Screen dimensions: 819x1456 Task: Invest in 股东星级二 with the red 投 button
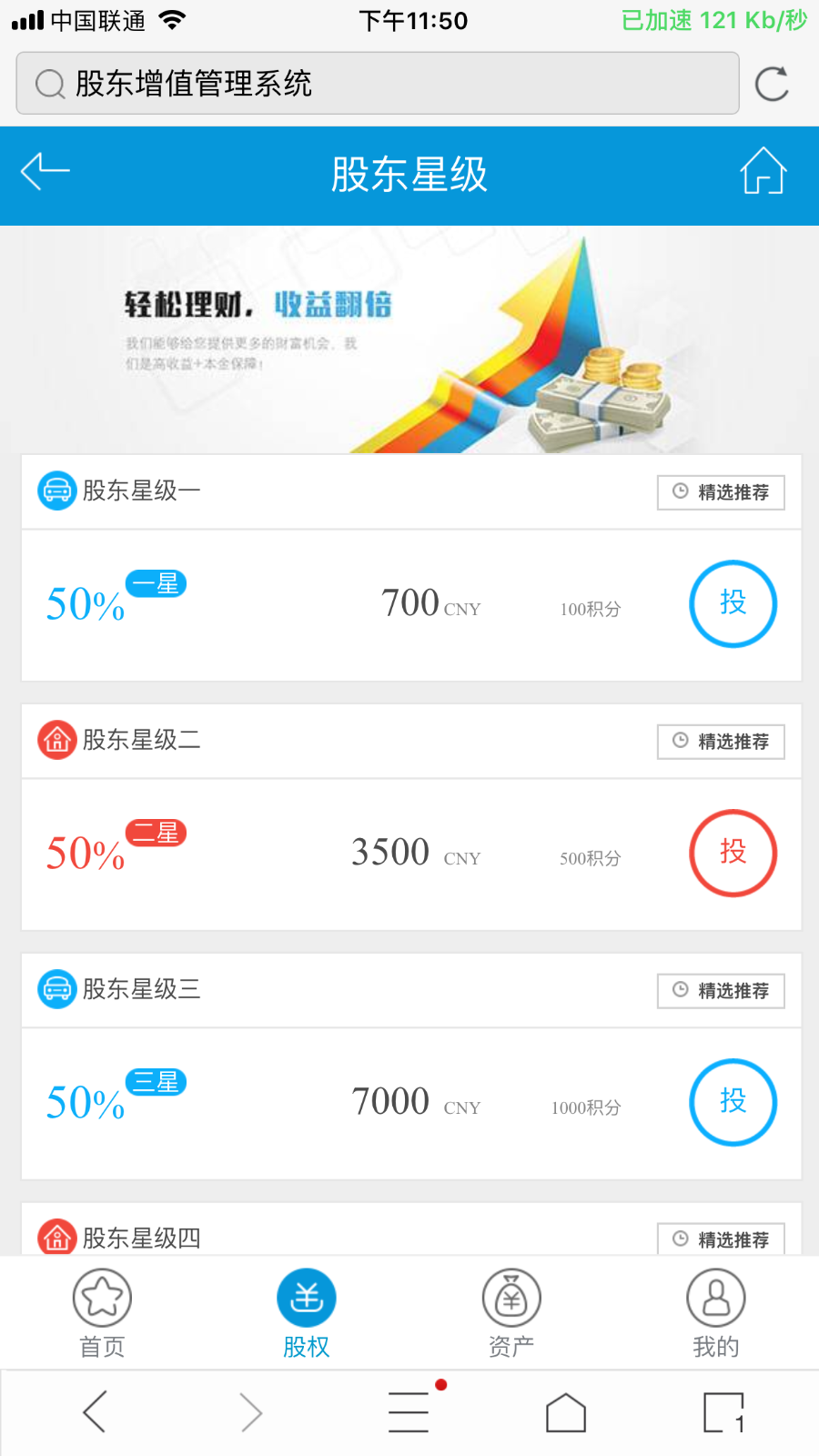733,853
